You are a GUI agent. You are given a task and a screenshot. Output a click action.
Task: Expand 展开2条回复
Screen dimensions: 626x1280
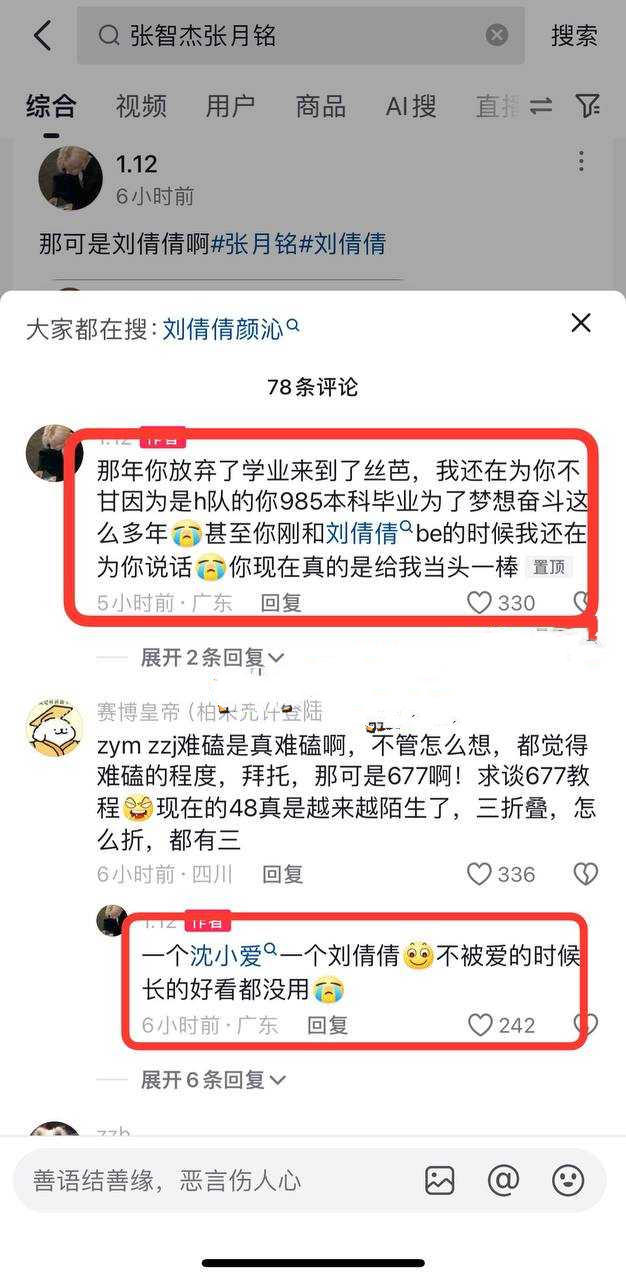pos(212,657)
